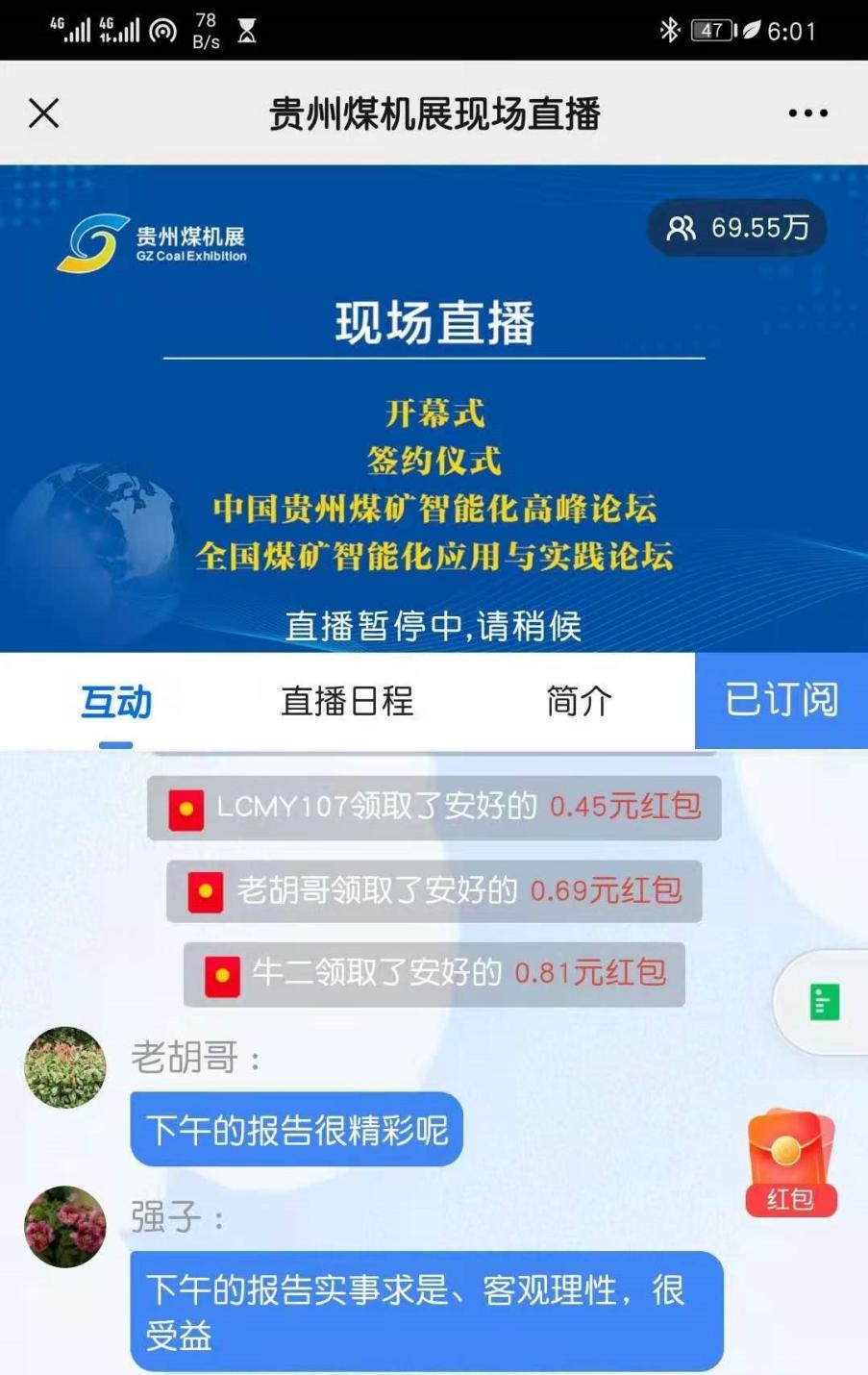
Task: Open the three-dot overflow menu
Action: click(x=807, y=113)
